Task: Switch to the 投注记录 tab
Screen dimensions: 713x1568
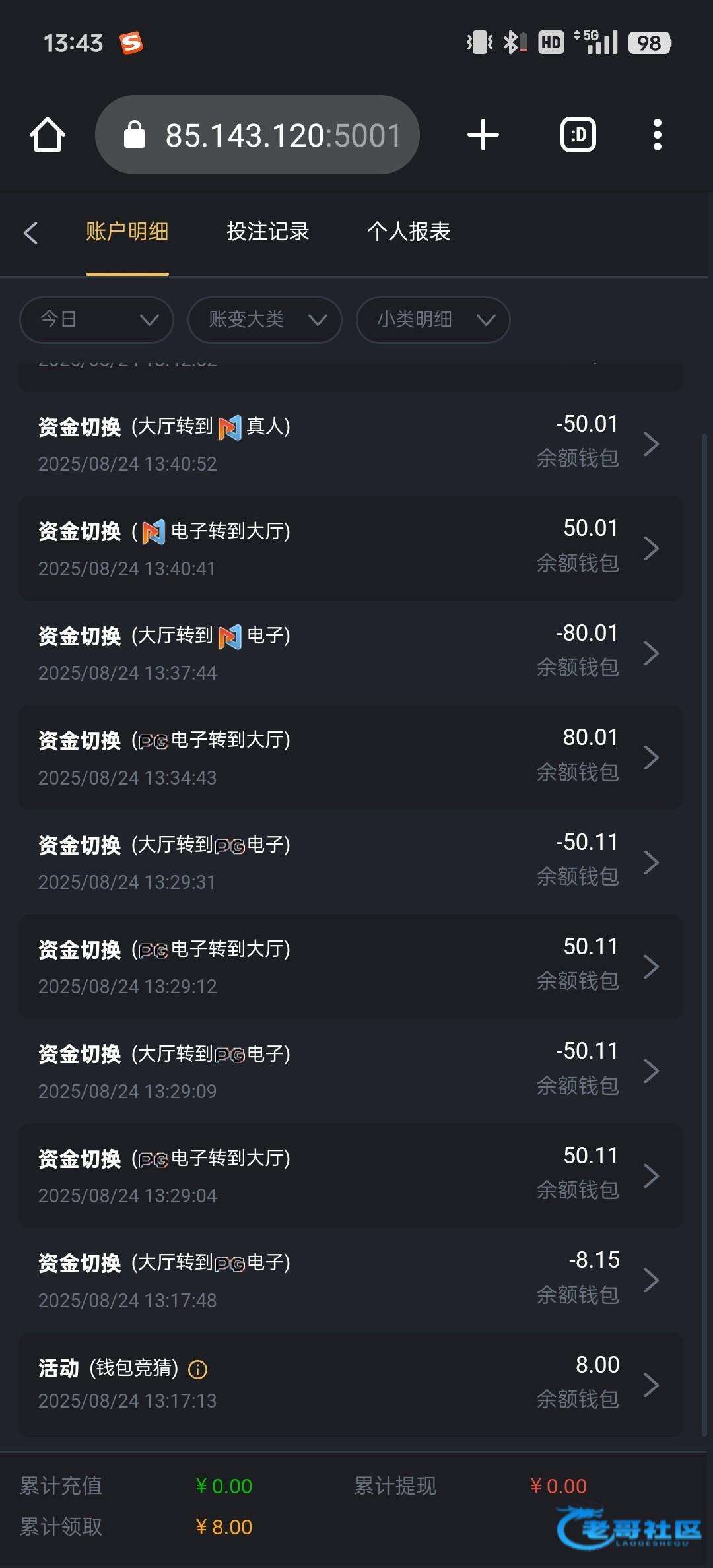Action: point(268,232)
